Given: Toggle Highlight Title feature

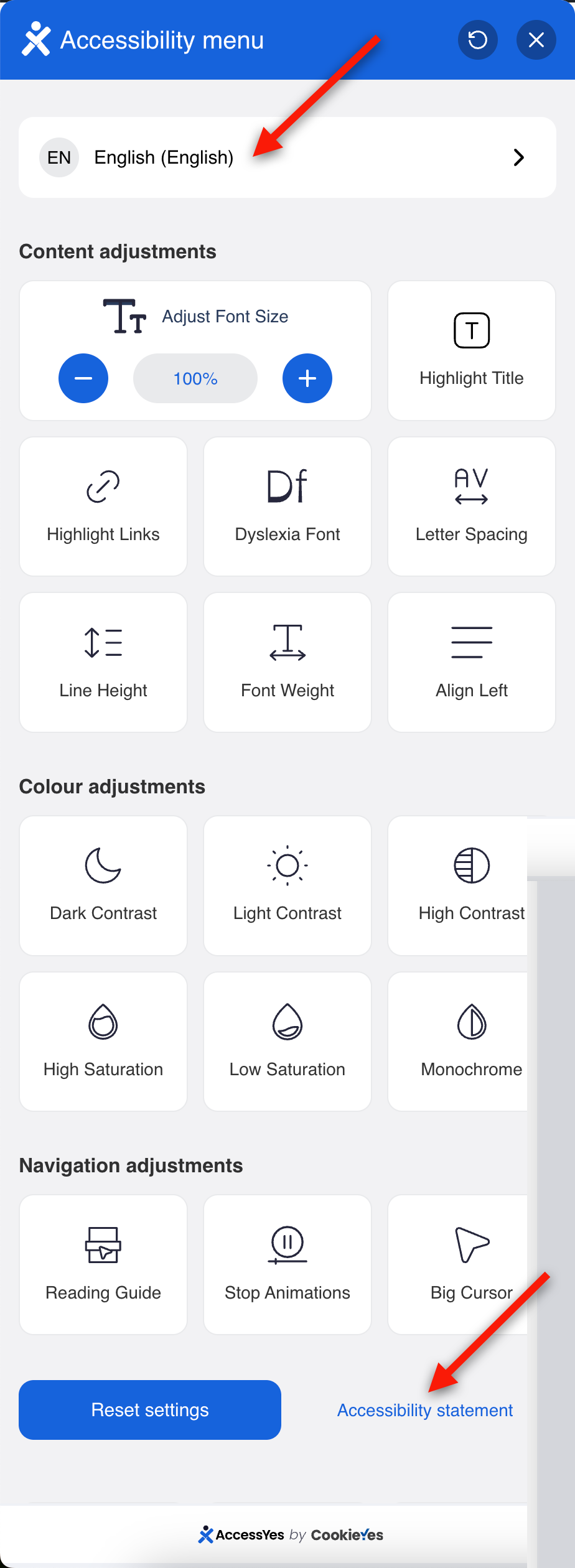Looking at the screenshot, I should pos(471,350).
